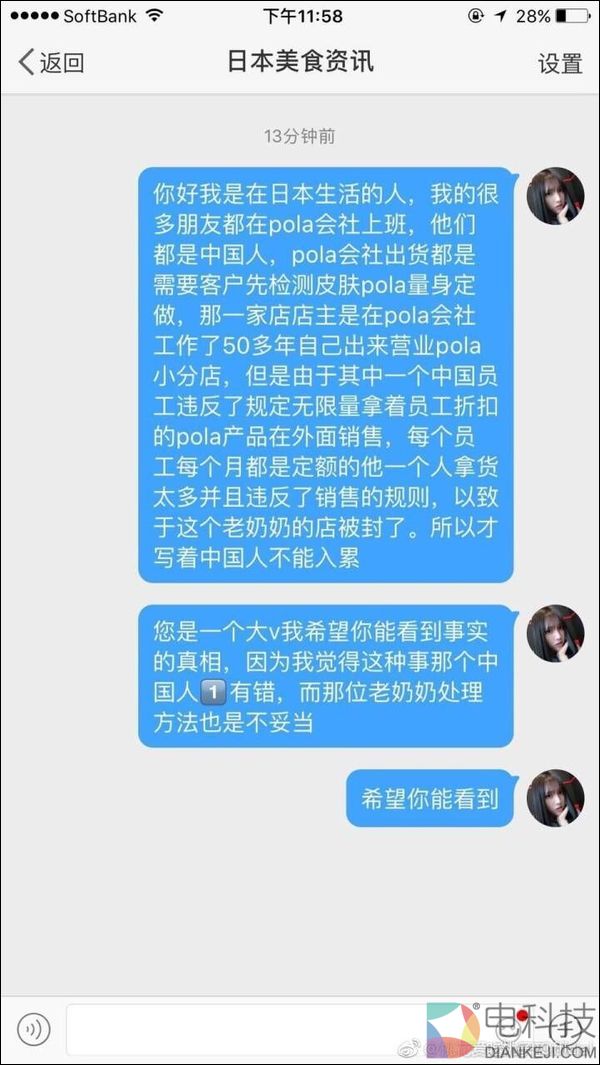The image size is (600, 1065).
Task: Open chat settings via 设置
Action: 559,63
